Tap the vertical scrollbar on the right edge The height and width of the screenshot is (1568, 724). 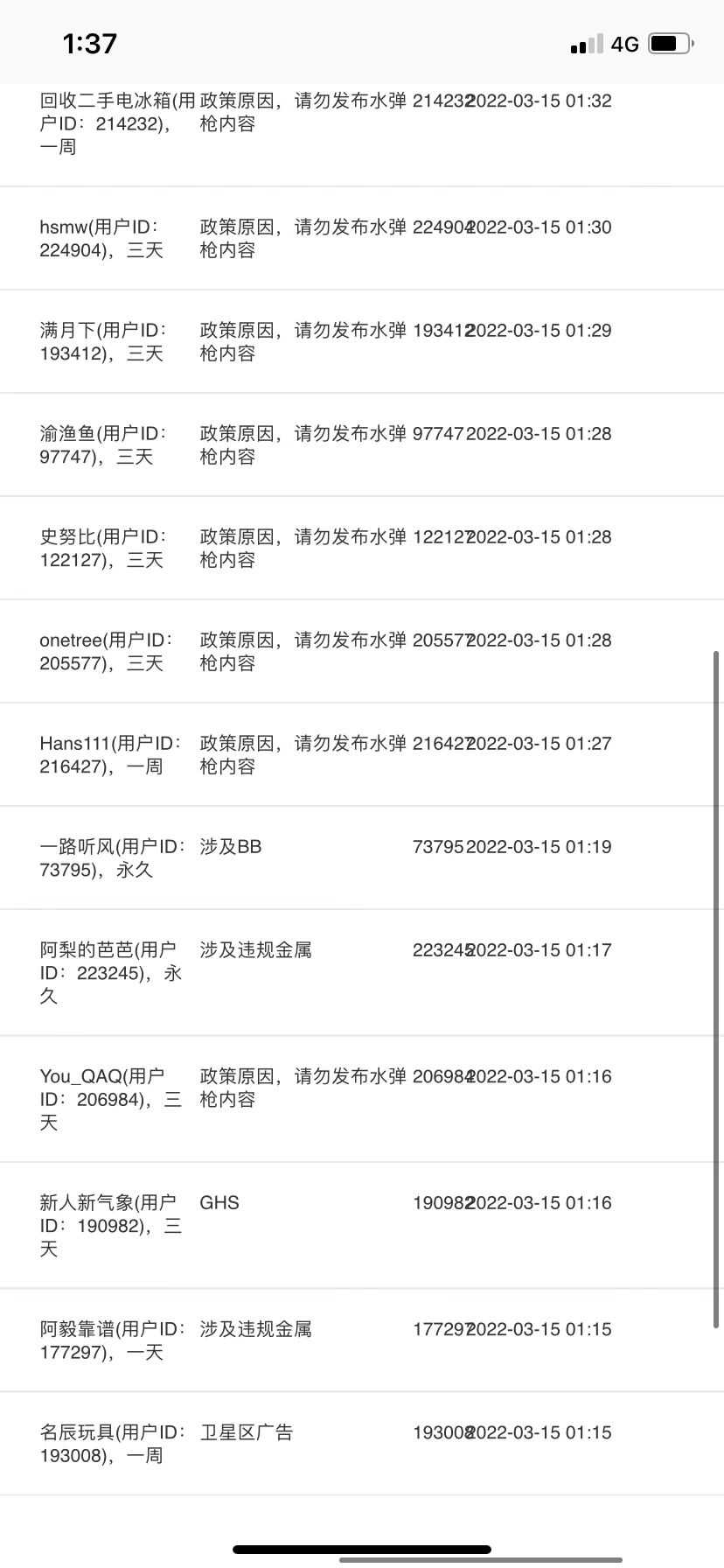(x=717, y=990)
